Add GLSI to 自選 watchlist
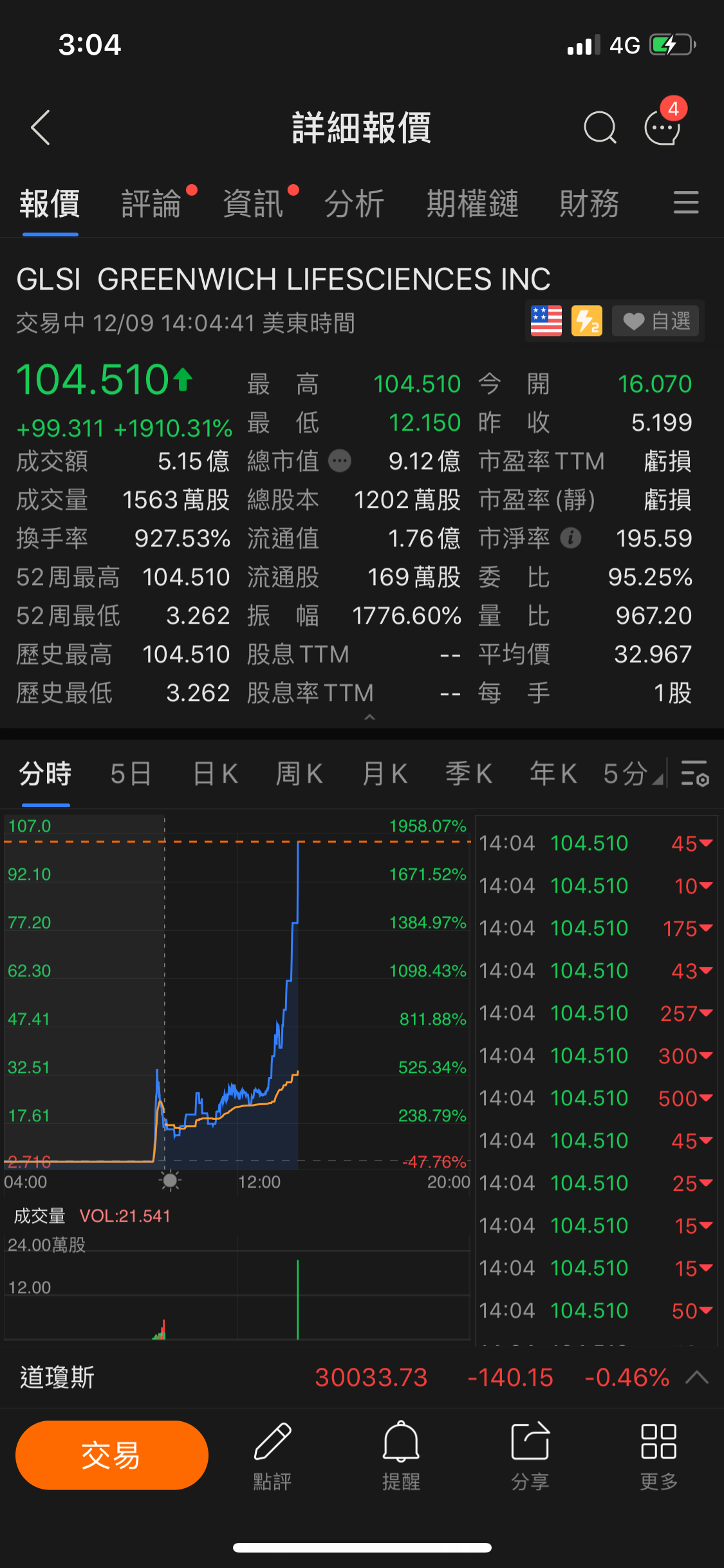 pyautogui.click(x=656, y=321)
